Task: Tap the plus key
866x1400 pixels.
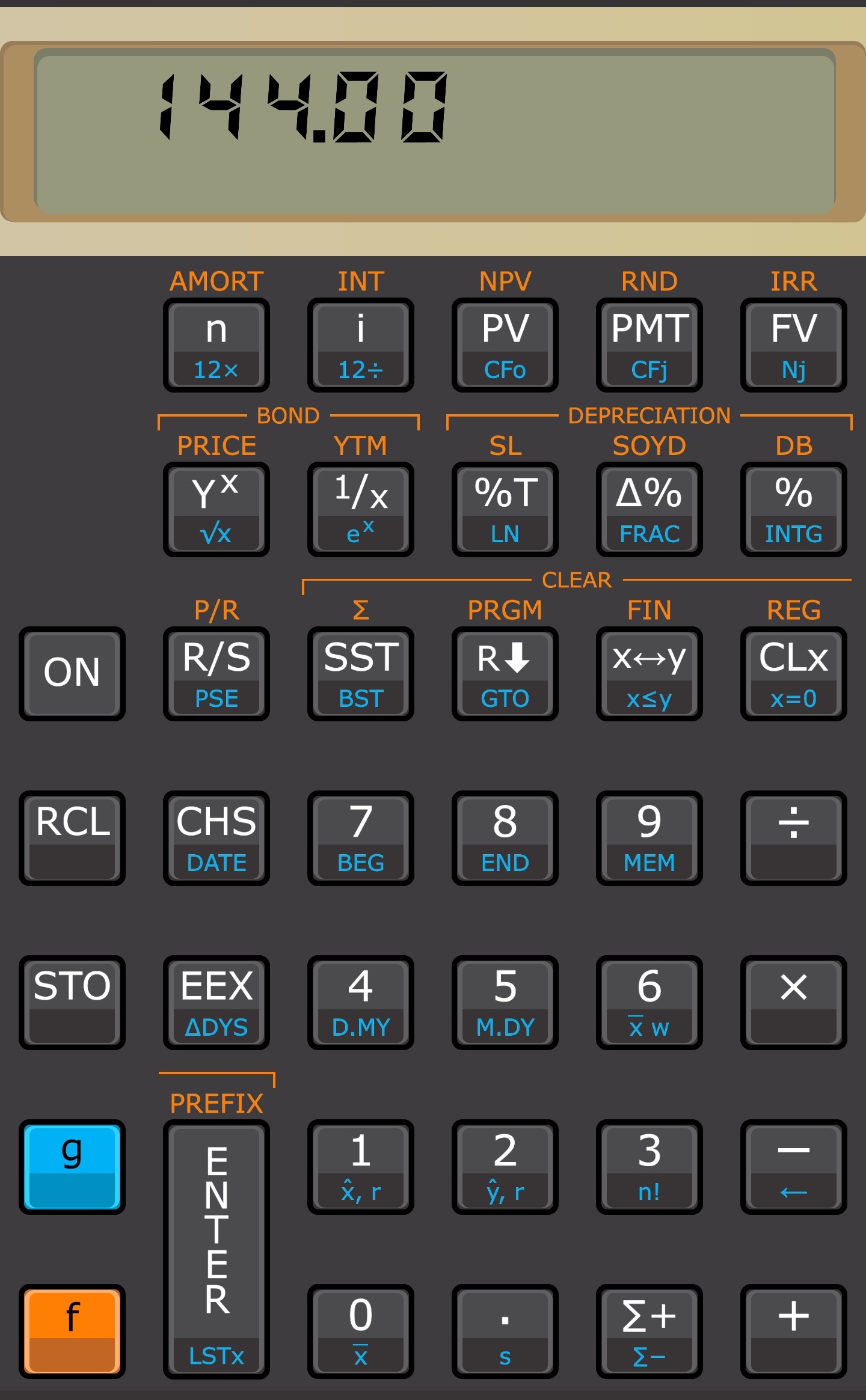Action: click(793, 1330)
